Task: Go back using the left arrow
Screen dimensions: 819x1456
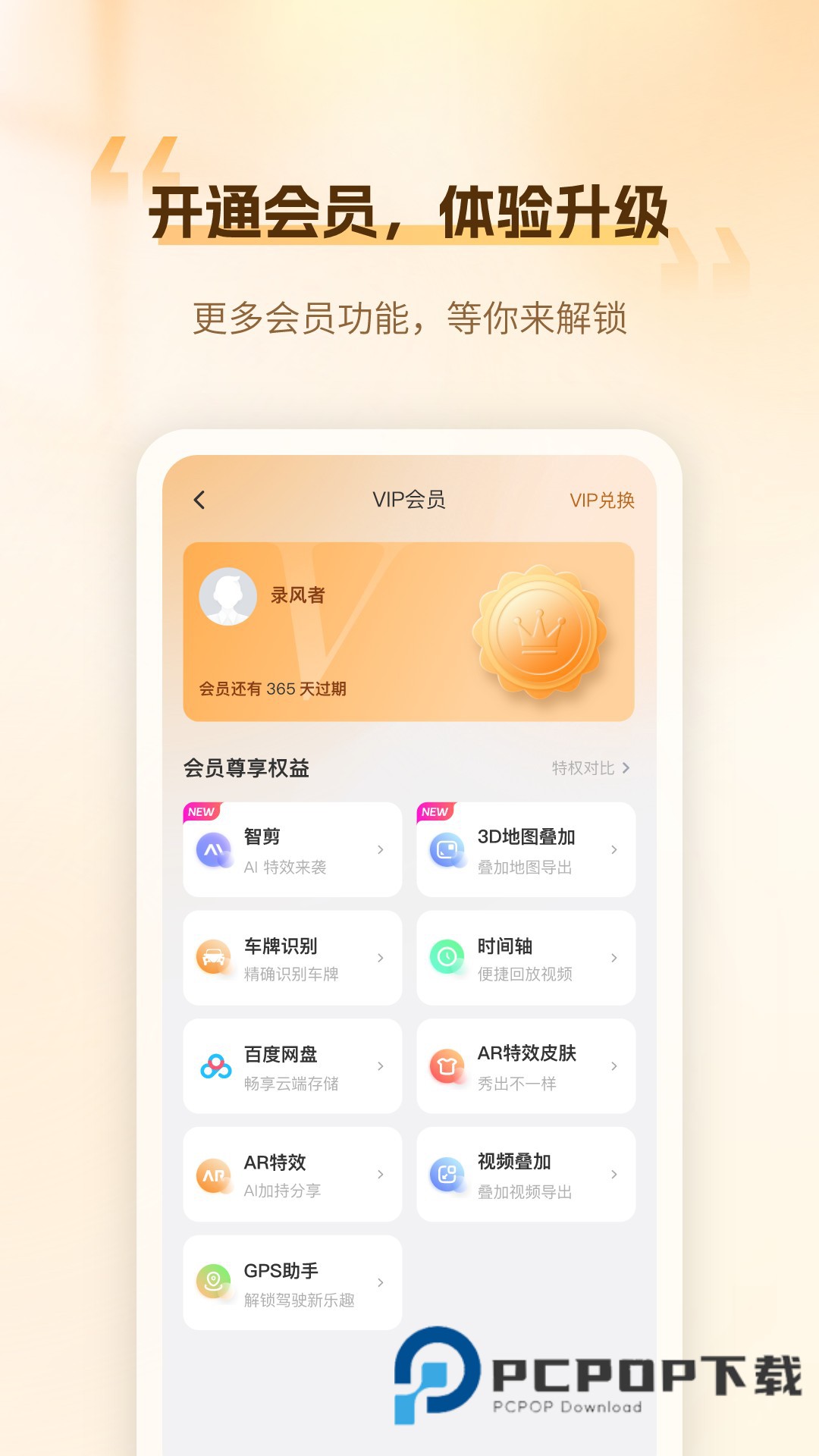Action: [200, 500]
